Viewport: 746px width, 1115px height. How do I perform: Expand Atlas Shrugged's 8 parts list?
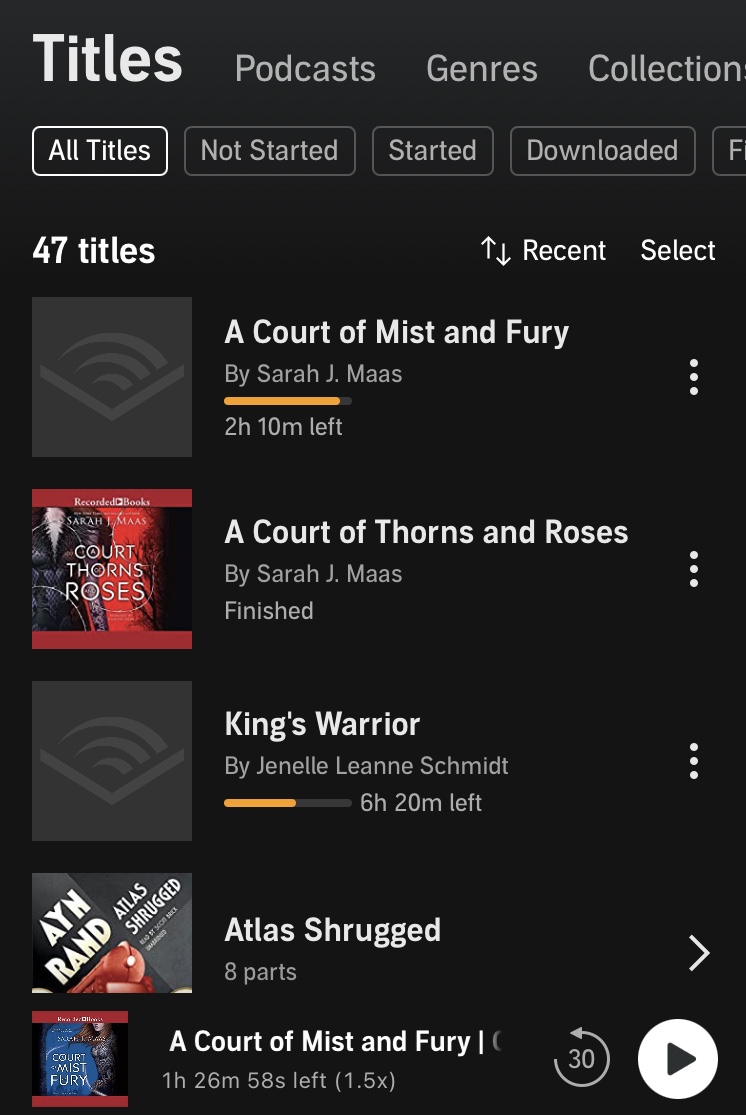(x=700, y=952)
